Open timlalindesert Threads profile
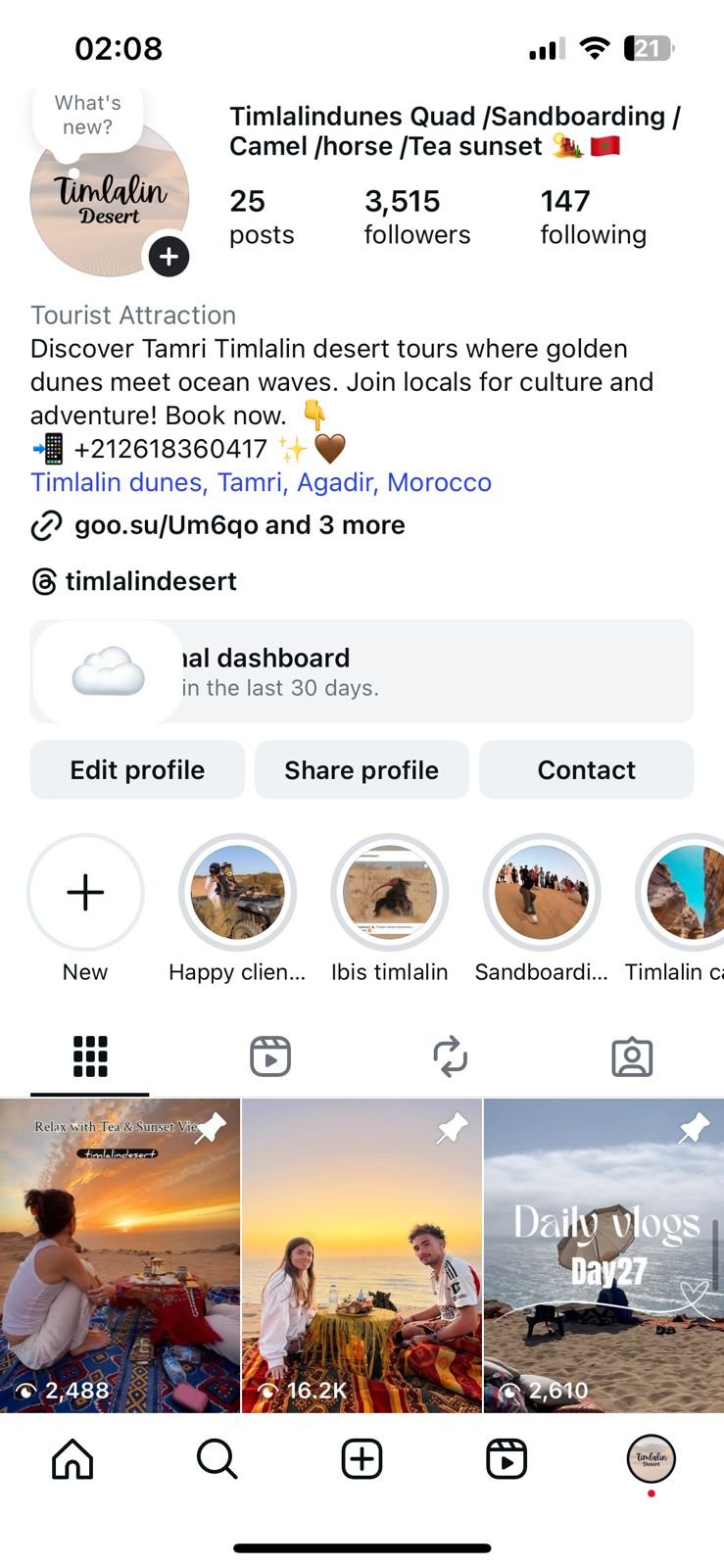The height and width of the screenshot is (1568, 724). [x=150, y=581]
